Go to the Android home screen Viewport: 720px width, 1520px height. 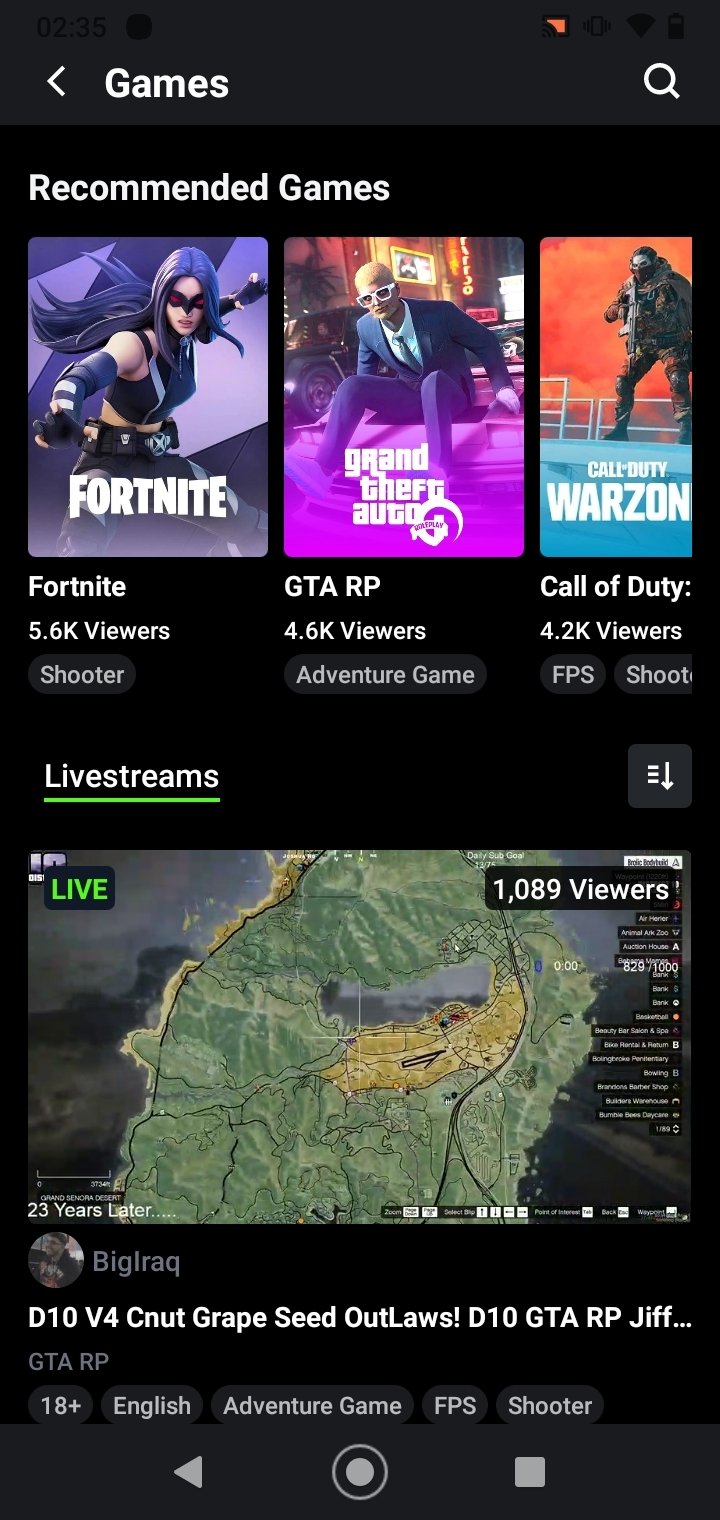360,1471
